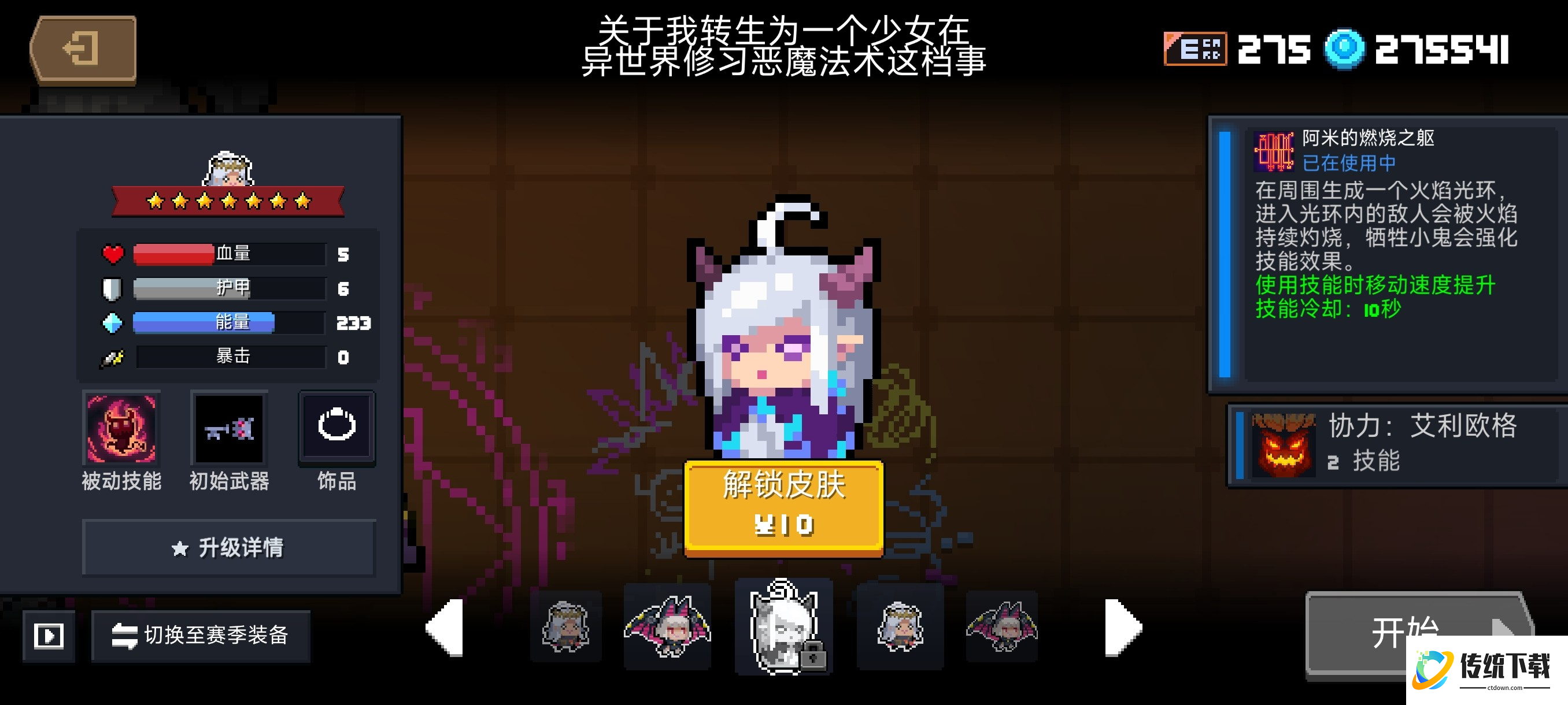Open the blue gem currency counter
The image size is (1568, 705).
[1417, 49]
